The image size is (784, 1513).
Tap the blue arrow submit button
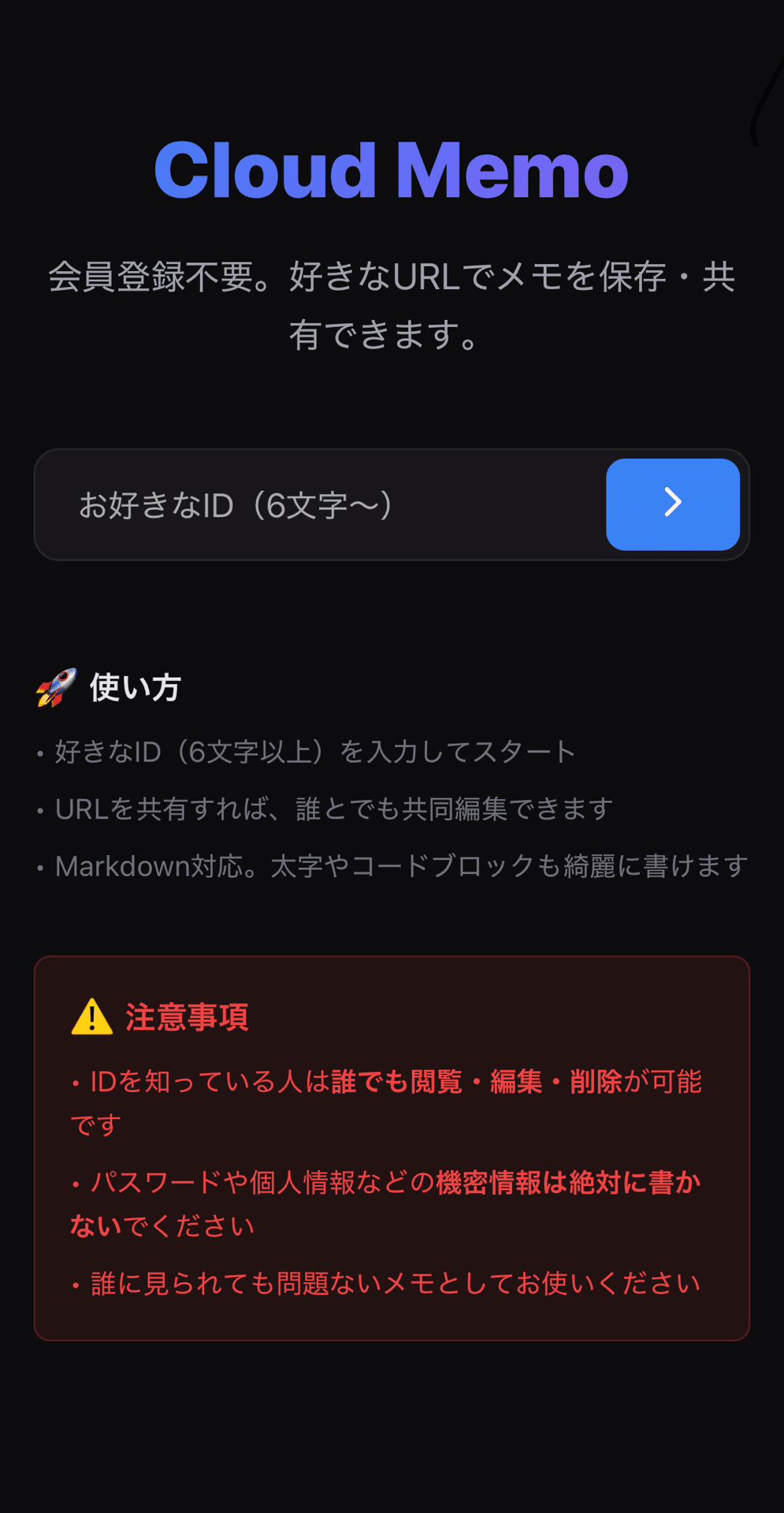pos(672,504)
